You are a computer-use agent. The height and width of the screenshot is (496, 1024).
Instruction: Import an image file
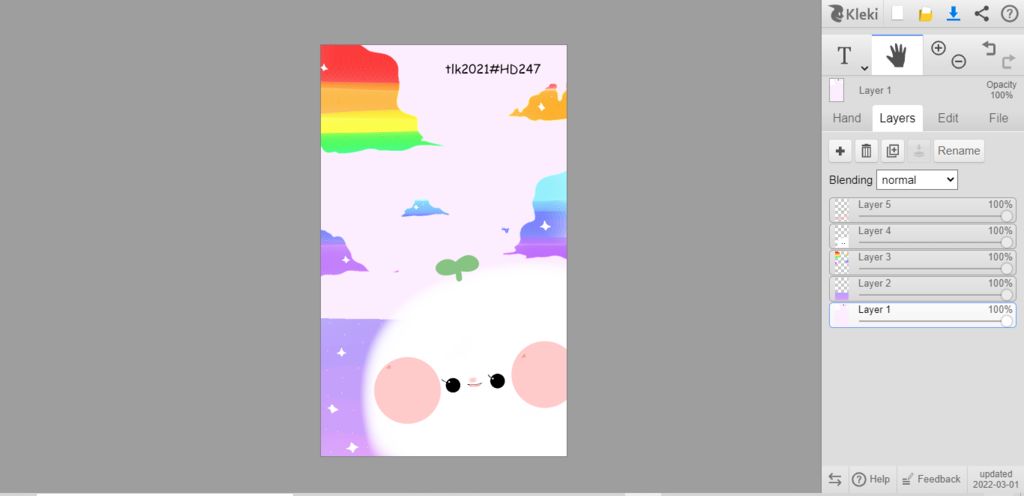tap(926, 14)
